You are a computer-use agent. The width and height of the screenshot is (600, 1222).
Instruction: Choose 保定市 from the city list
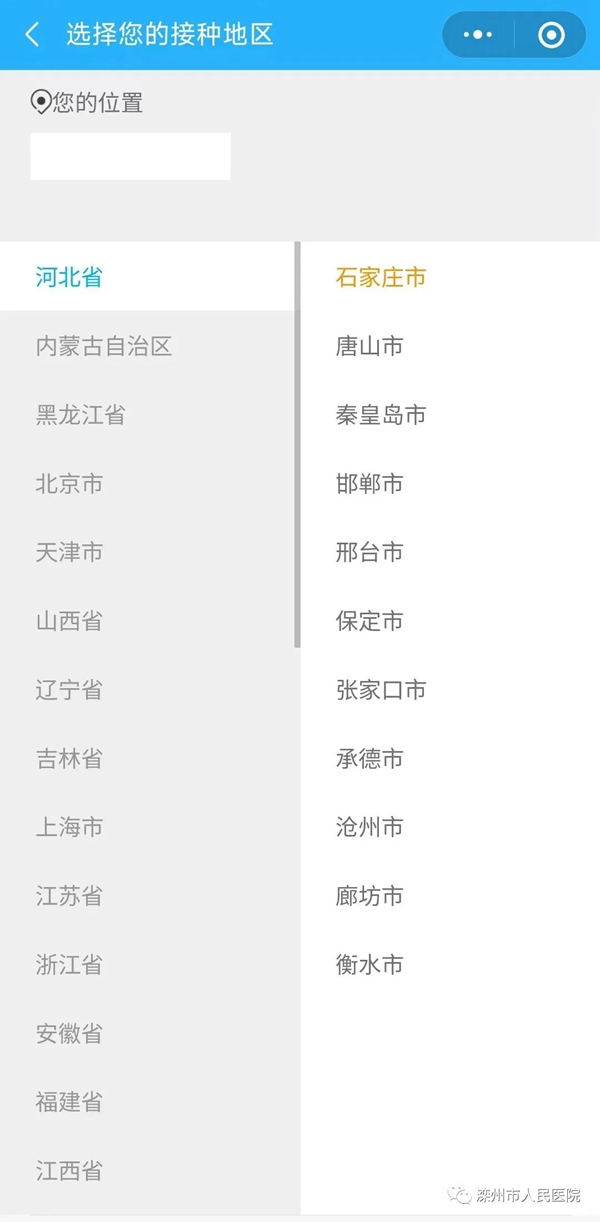(450, 621)
